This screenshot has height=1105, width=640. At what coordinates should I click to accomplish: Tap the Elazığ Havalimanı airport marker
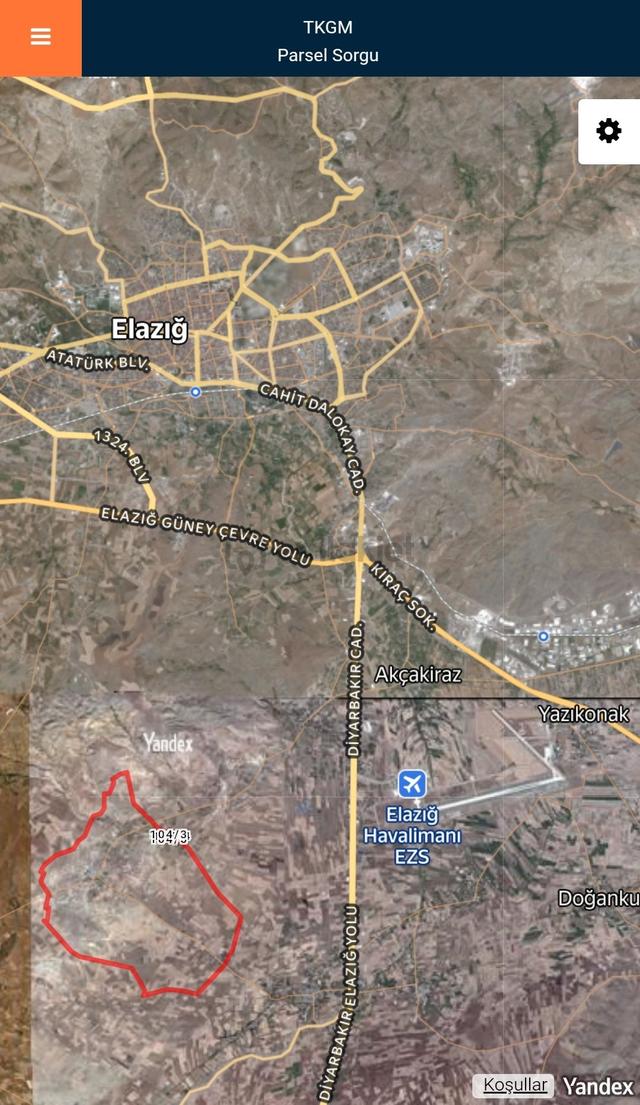412,784
